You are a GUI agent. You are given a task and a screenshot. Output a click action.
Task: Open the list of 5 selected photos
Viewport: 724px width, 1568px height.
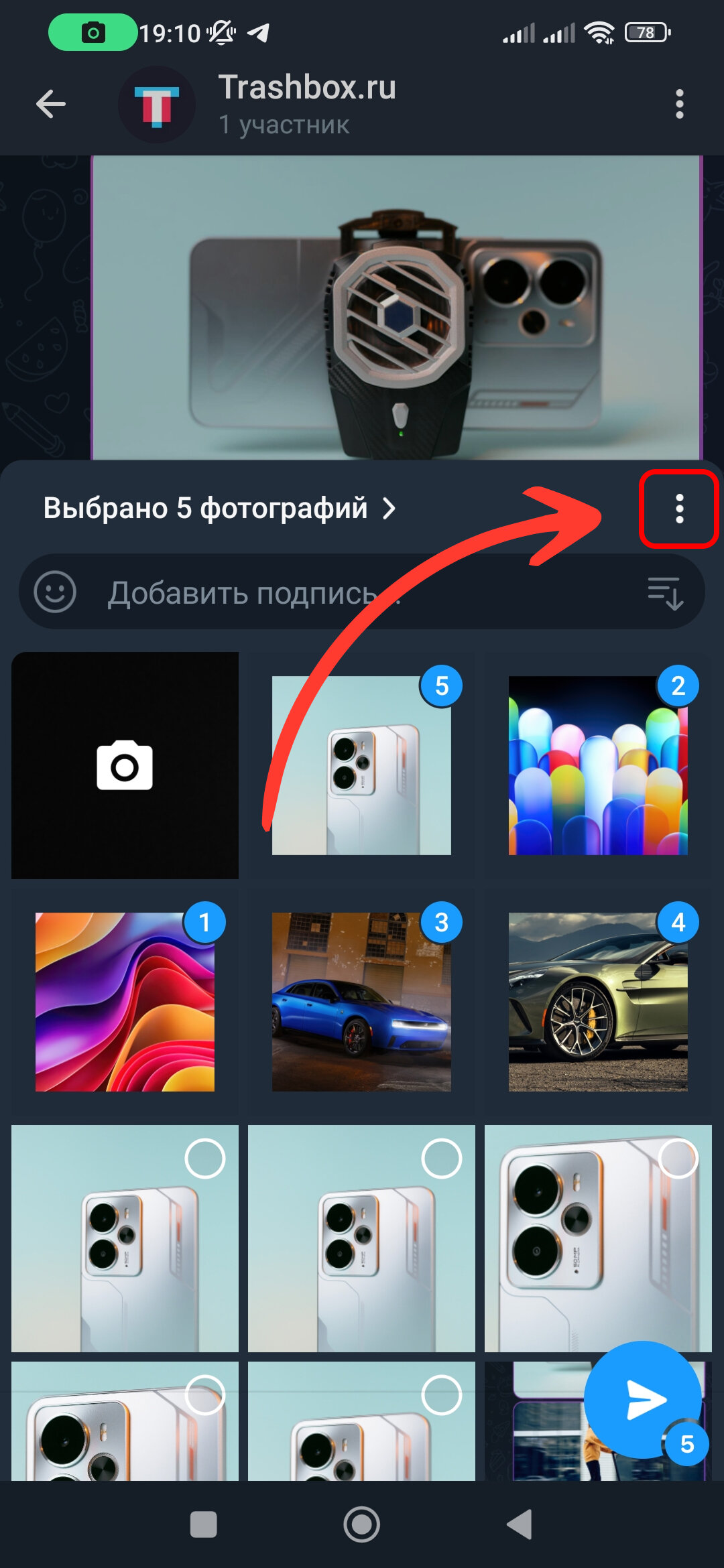pos(219,509)
